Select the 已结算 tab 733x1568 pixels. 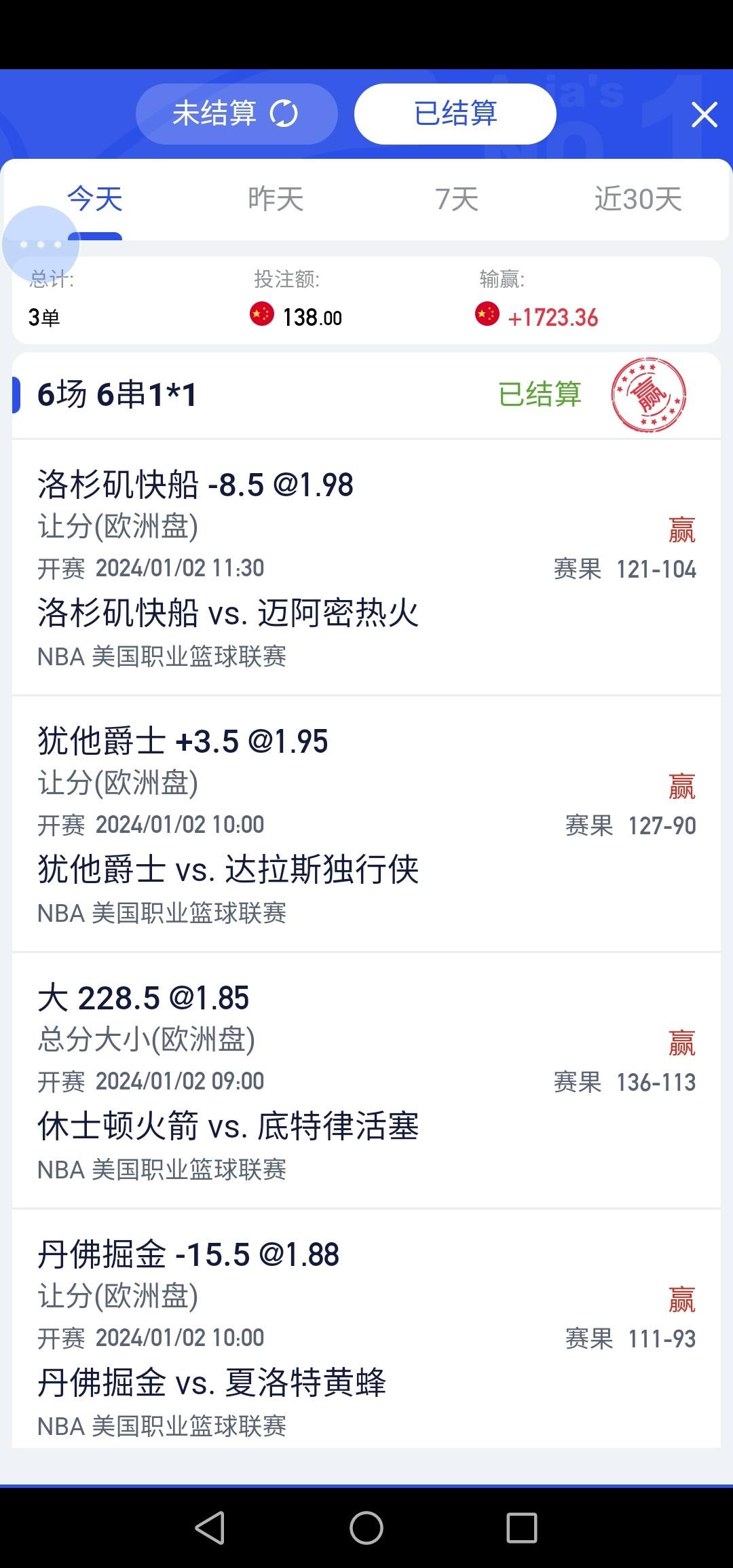[455, 113]
